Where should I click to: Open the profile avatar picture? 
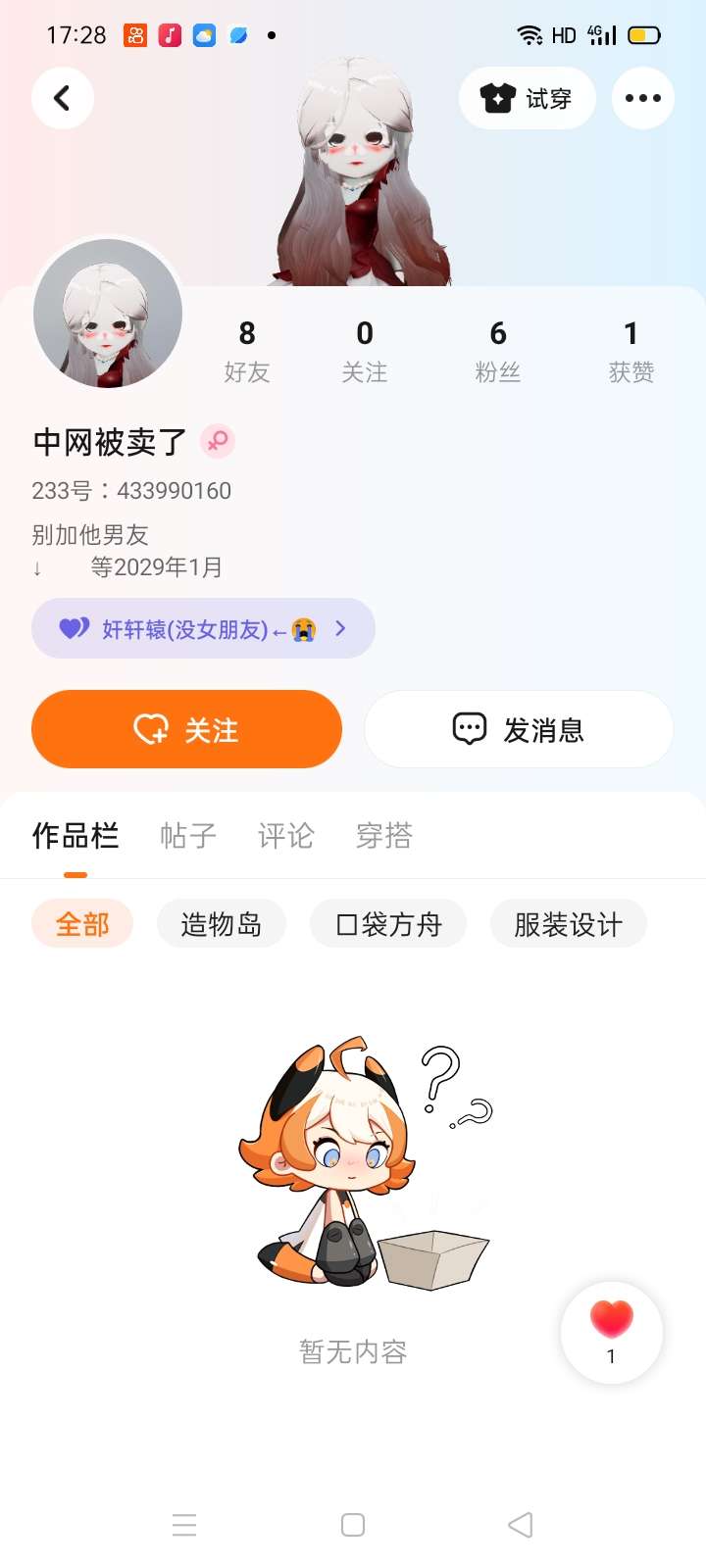[x=108, y=314]
